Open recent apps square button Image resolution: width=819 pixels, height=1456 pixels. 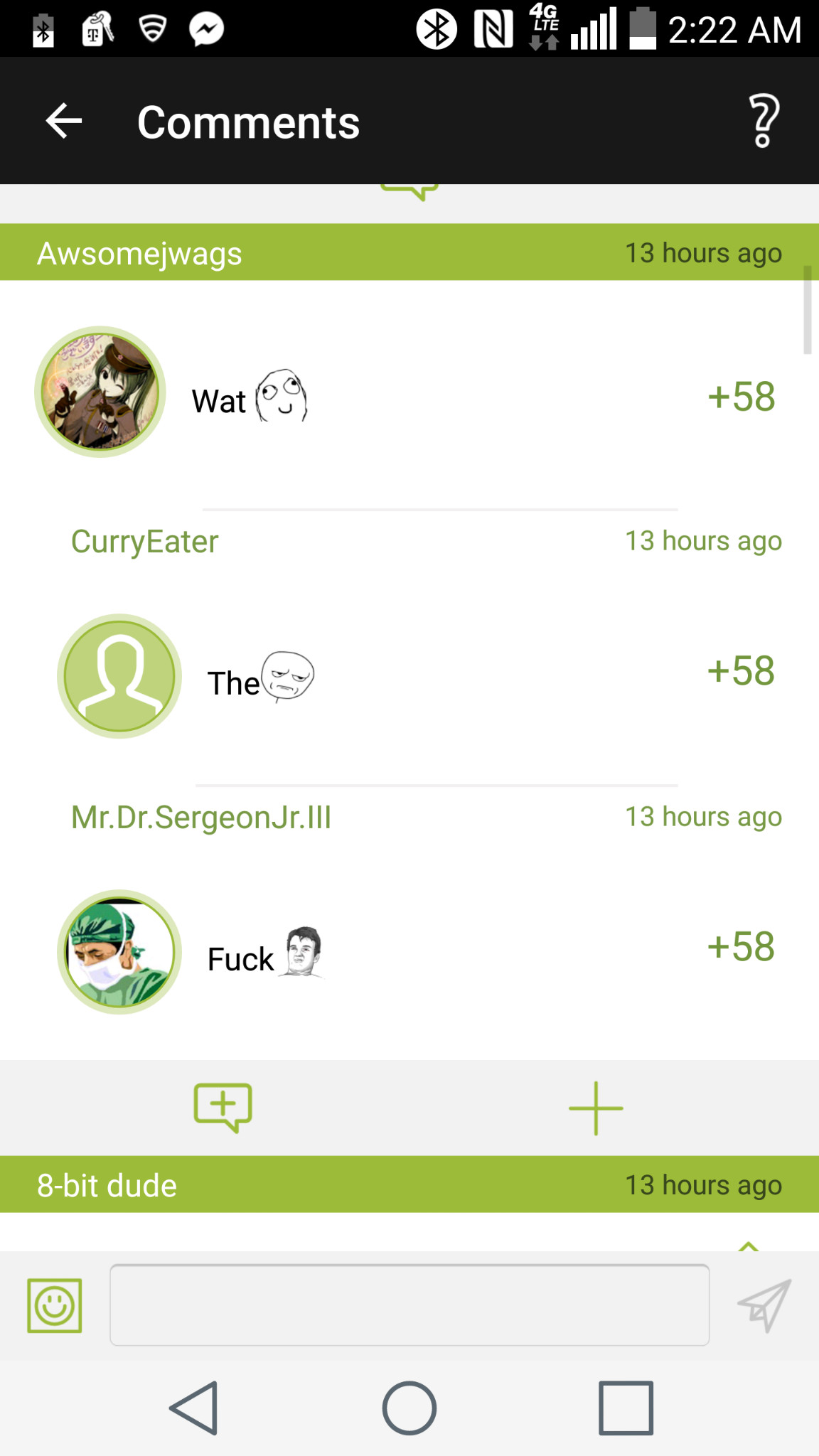point(626,1408)
